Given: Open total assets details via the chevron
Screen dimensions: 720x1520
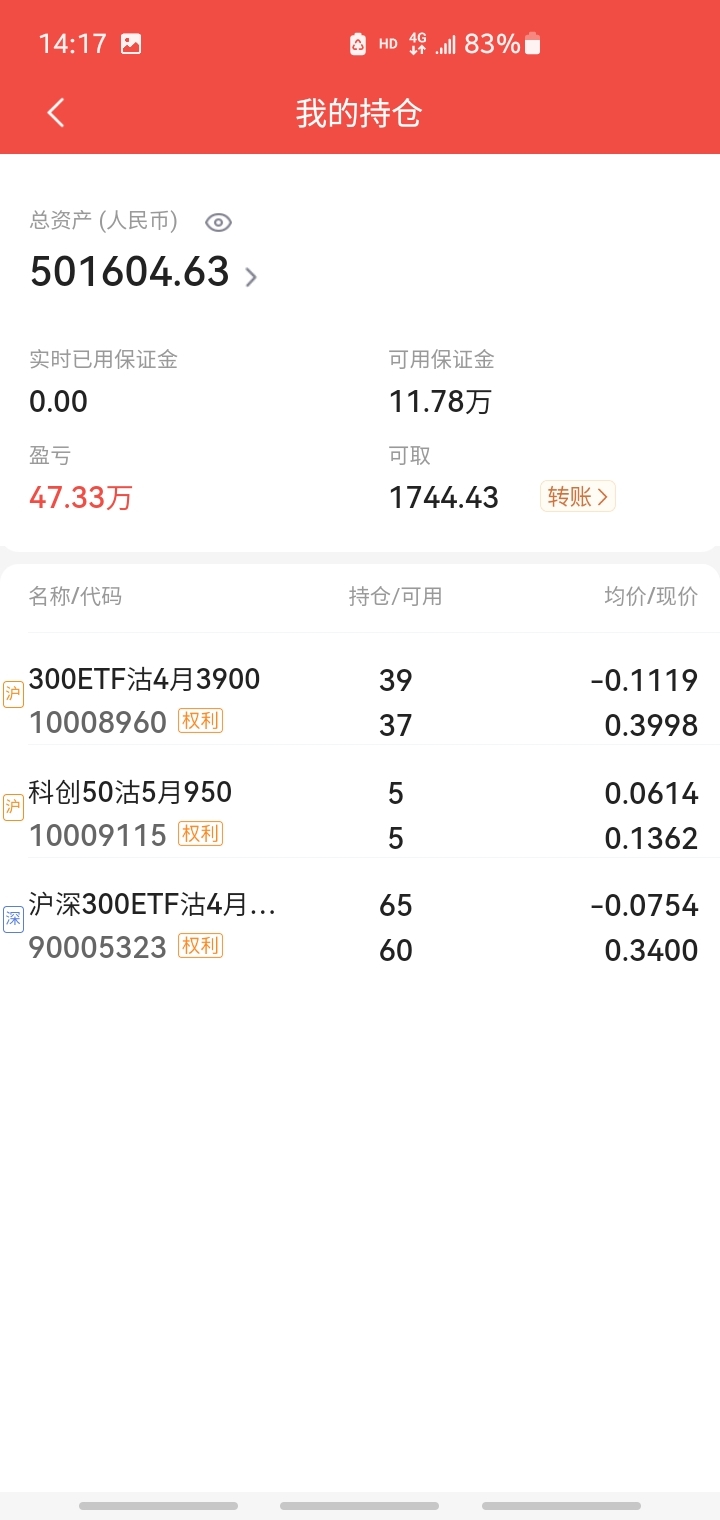Looking at the screenshot, I should (251, 277).
